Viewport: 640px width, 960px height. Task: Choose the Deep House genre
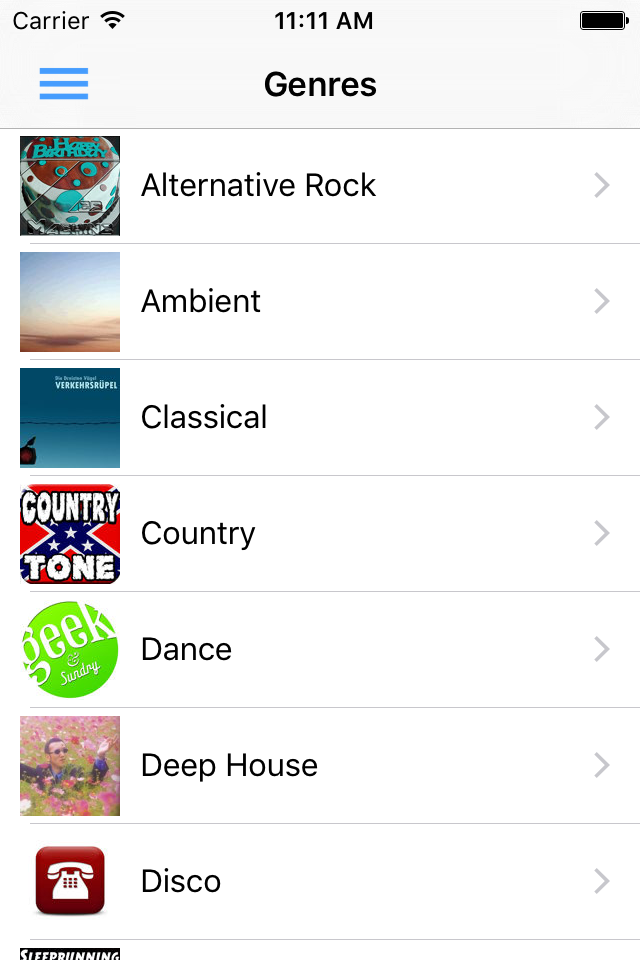[229, 766]
